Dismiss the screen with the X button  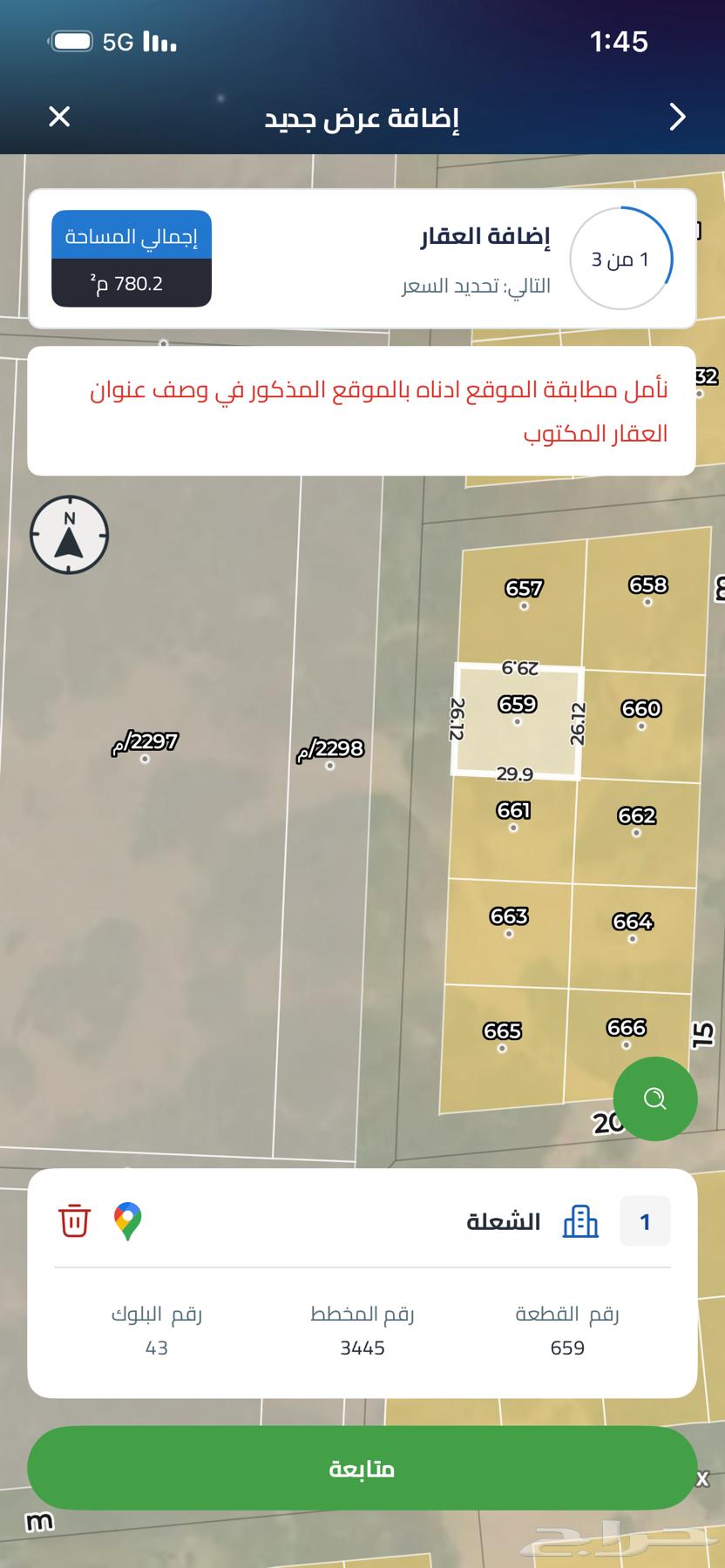tap(58, 117)
